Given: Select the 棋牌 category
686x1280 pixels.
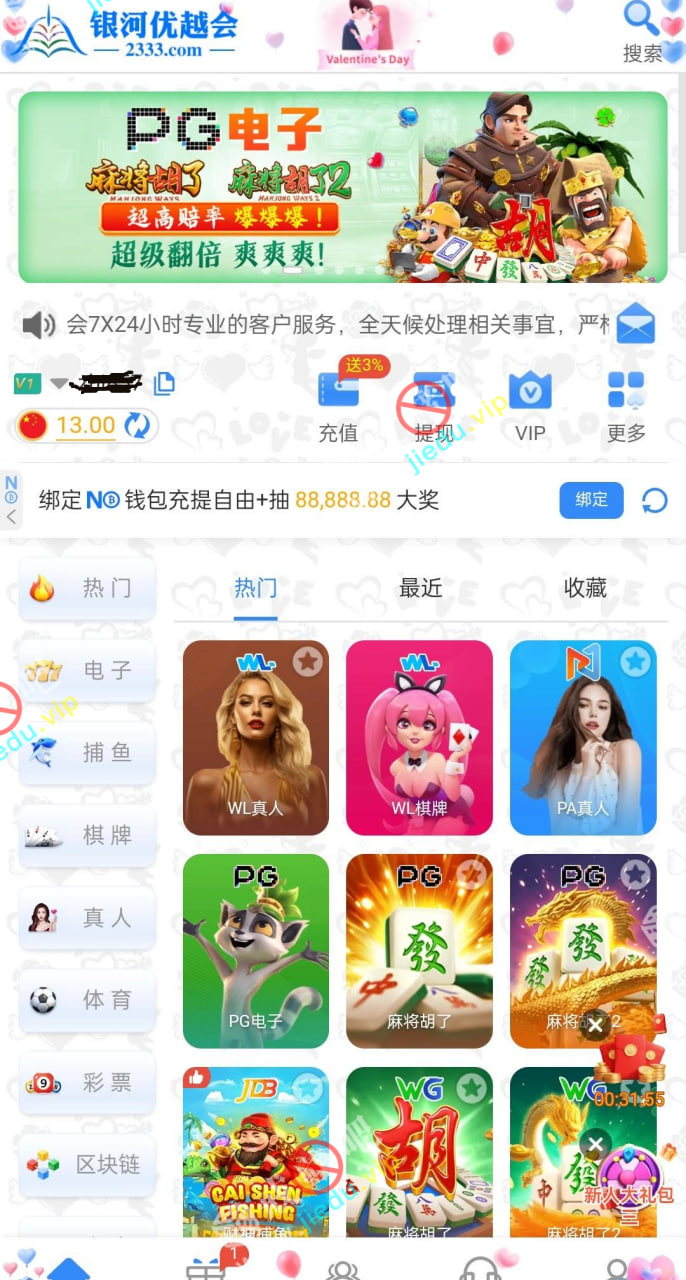Looking at the screenshot, I should pos(87,835).
